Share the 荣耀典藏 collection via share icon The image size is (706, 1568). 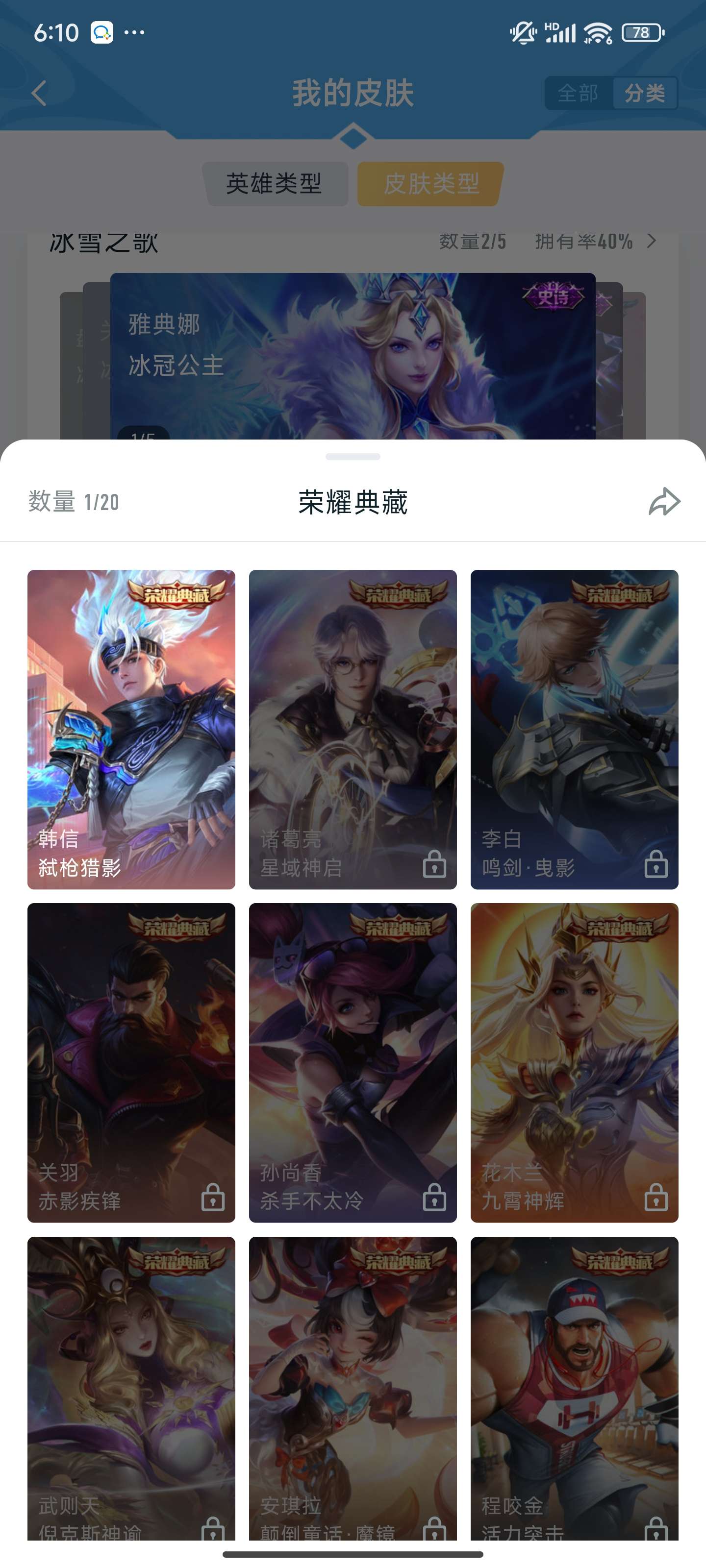tap(664, 503)
